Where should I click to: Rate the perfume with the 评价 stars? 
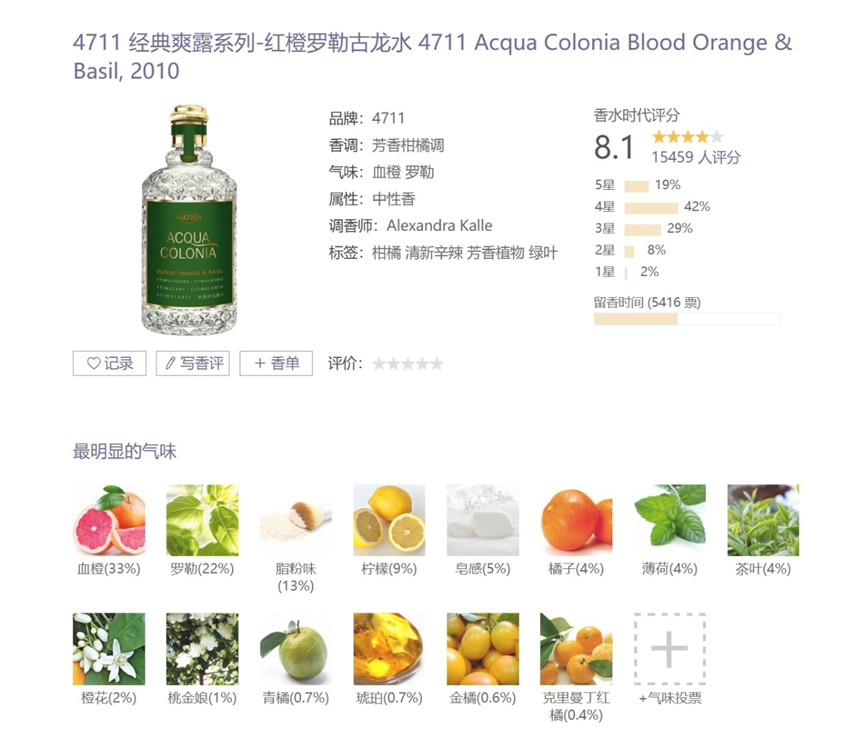click(407, 363)
